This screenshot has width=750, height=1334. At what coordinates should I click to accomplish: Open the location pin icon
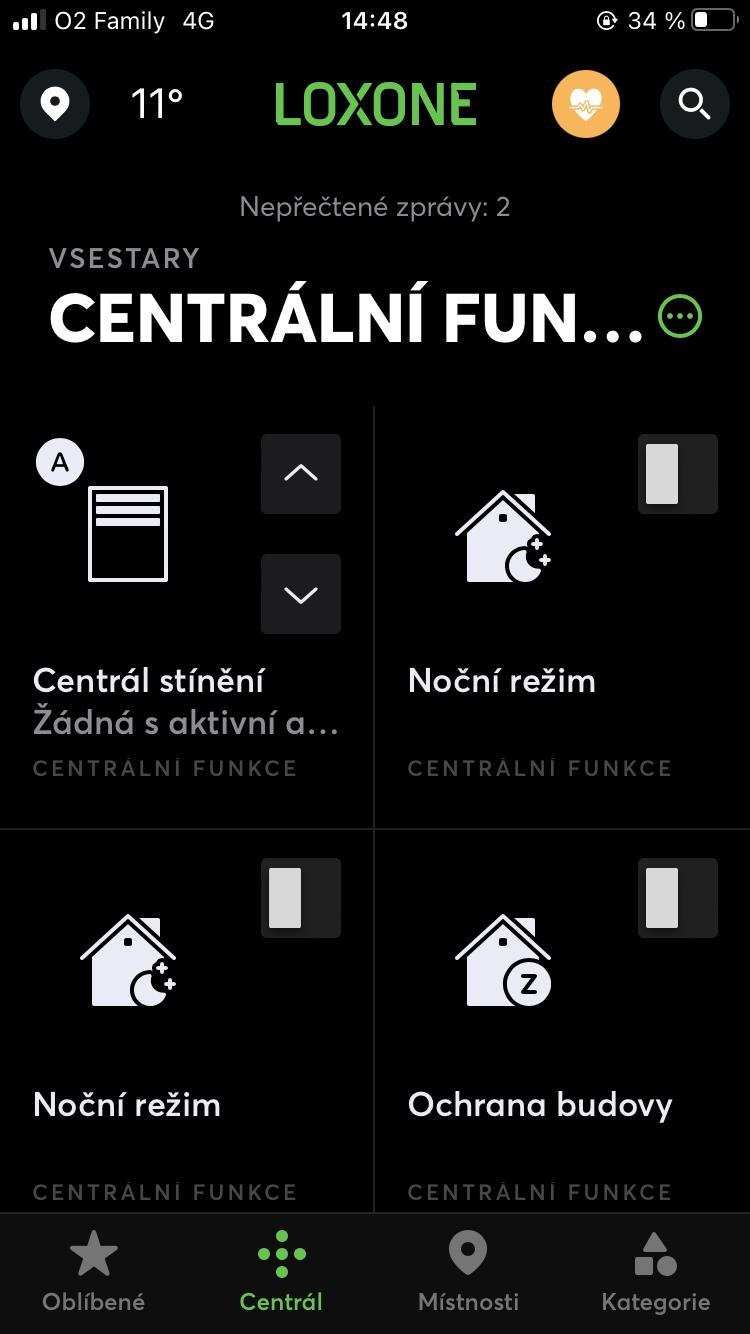pyautogui.click(x=55, y=103)
